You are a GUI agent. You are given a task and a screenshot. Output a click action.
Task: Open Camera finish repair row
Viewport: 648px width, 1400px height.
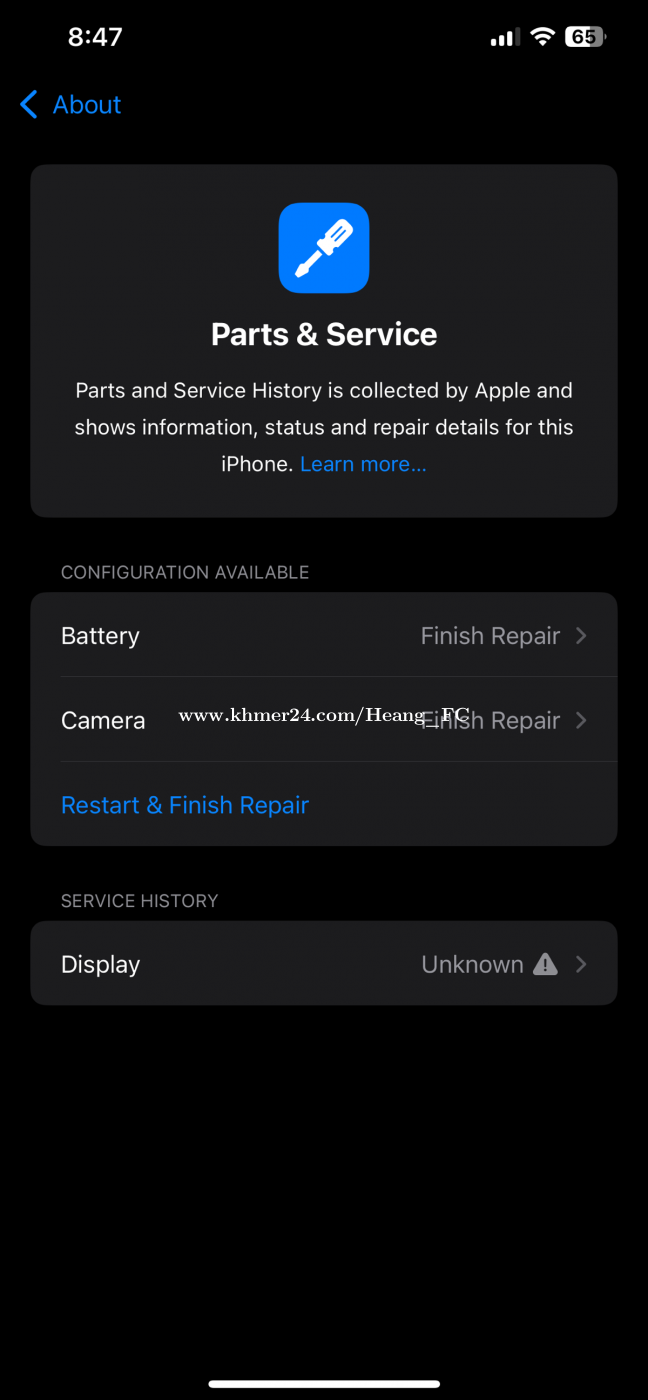tap(323, 720)
